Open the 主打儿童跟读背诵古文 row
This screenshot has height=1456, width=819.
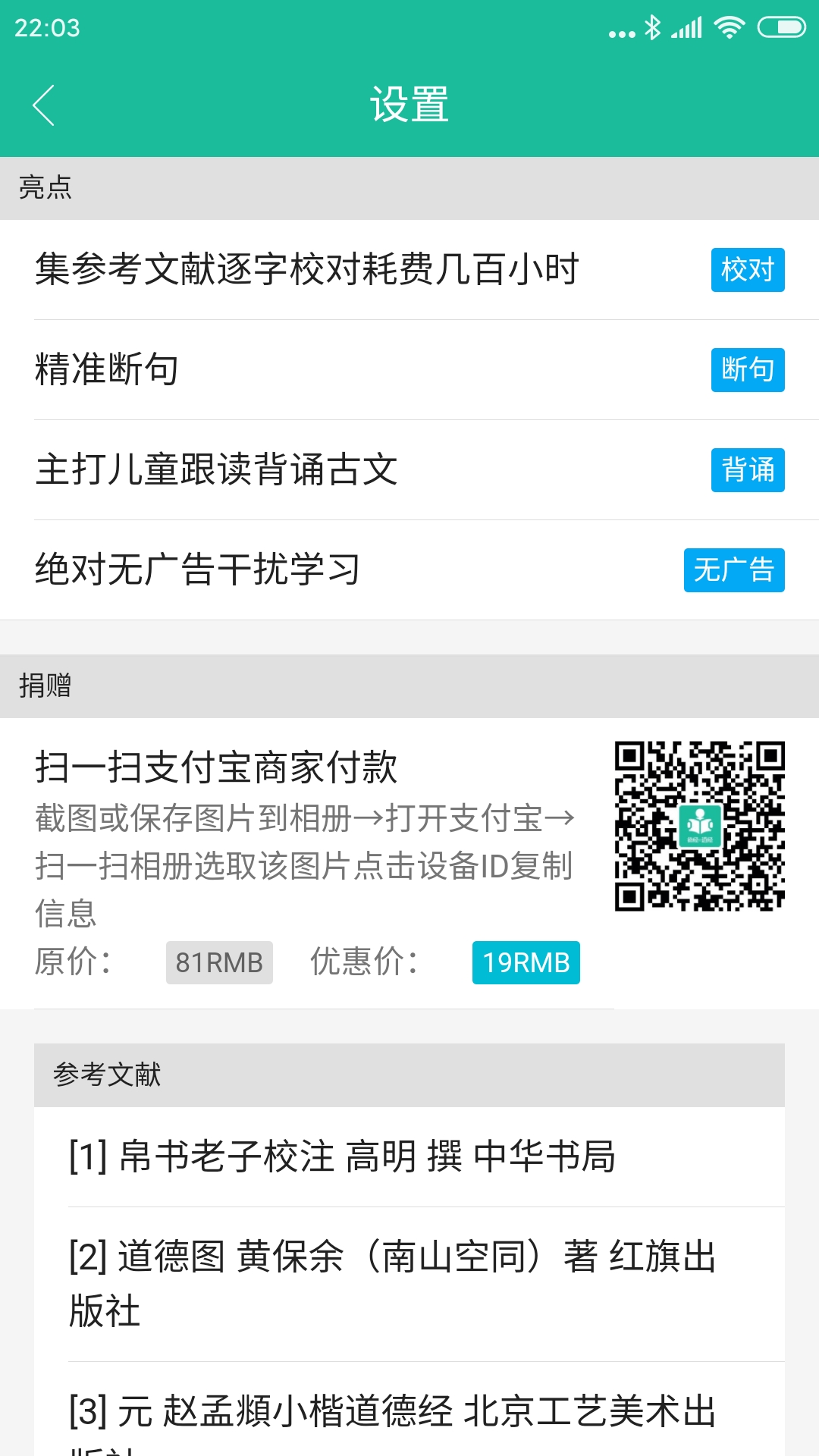pos(409,470)
